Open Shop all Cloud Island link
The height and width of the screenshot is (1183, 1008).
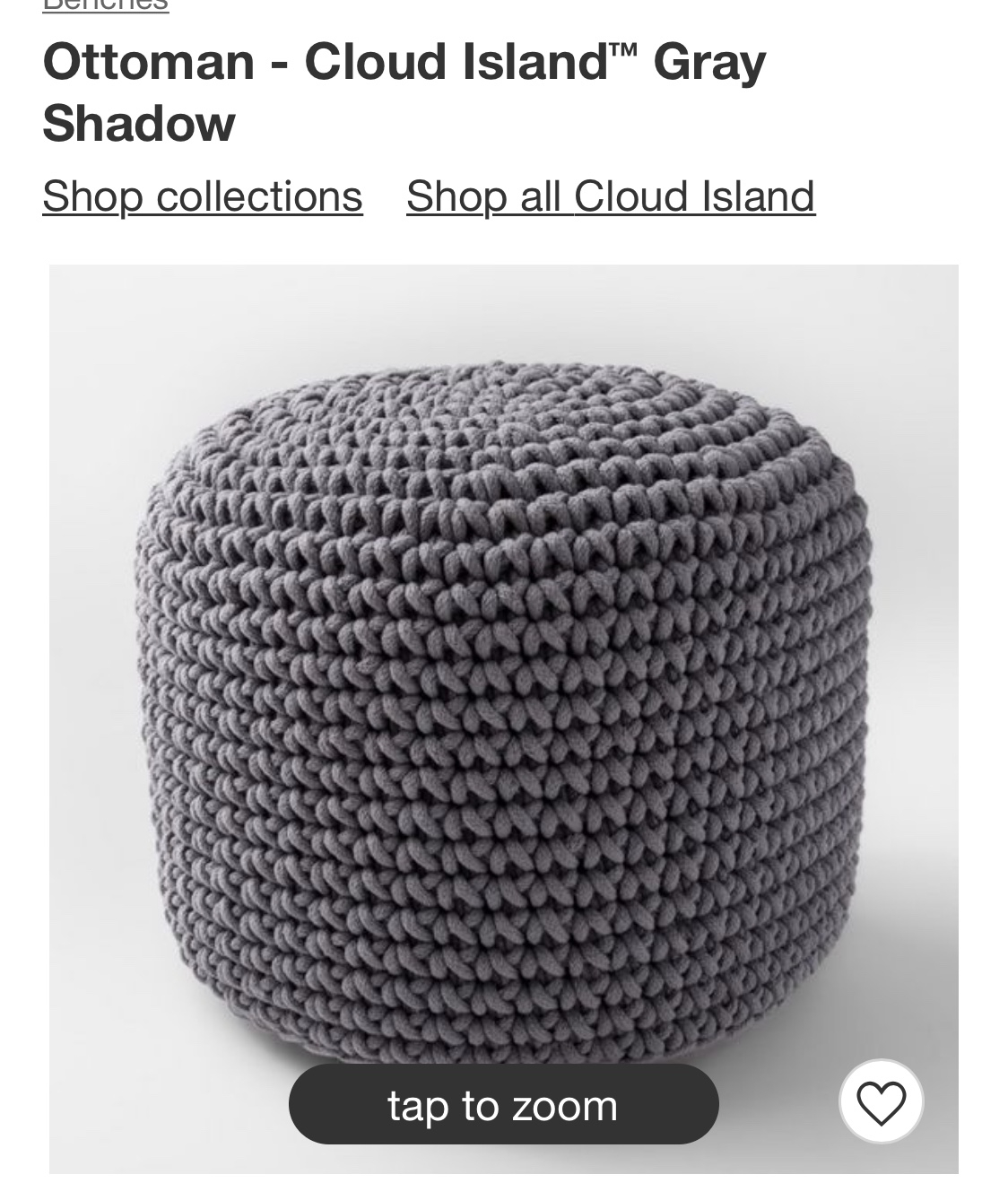[x=610, y=196]
